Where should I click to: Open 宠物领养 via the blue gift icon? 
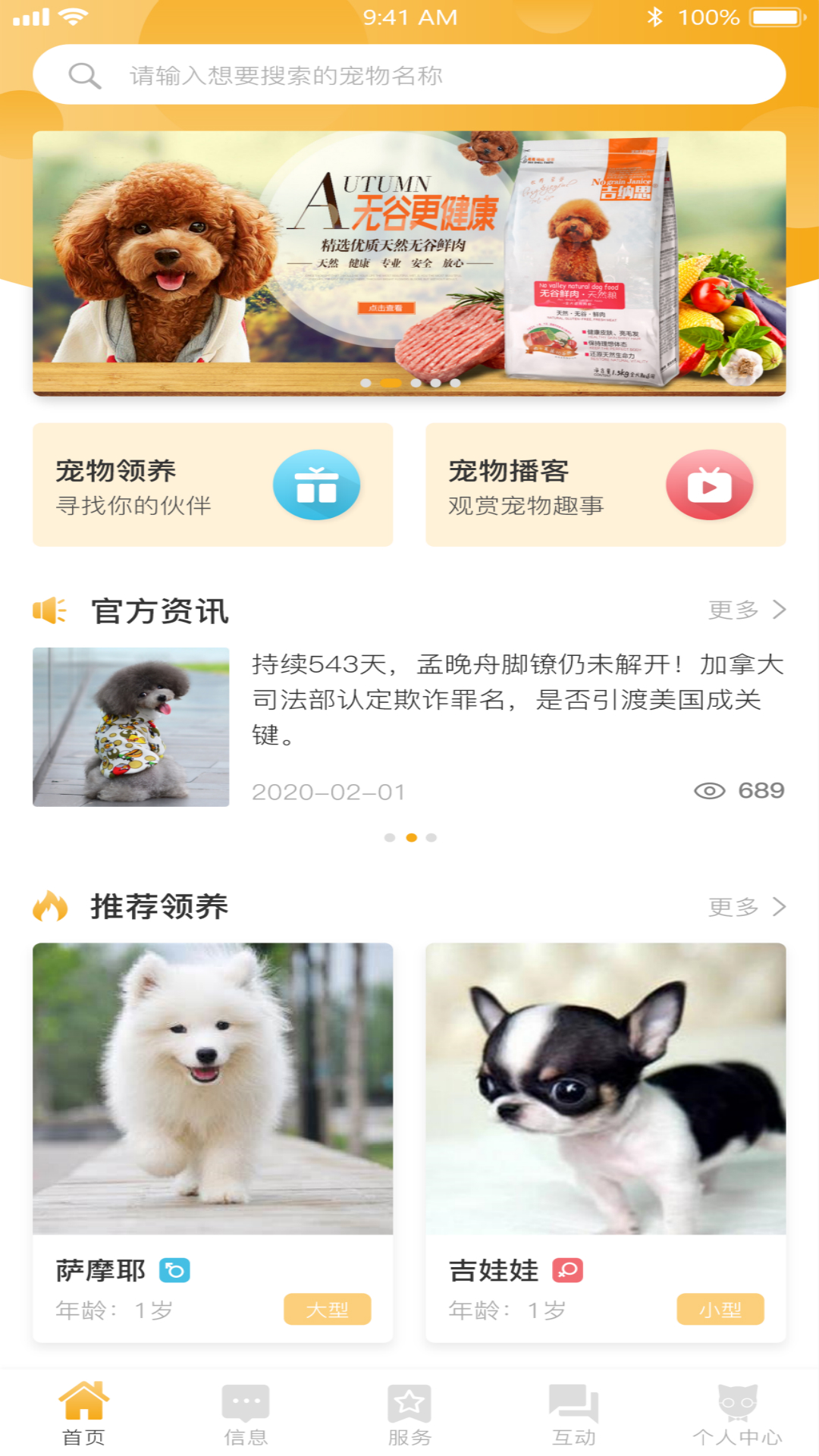318,485
